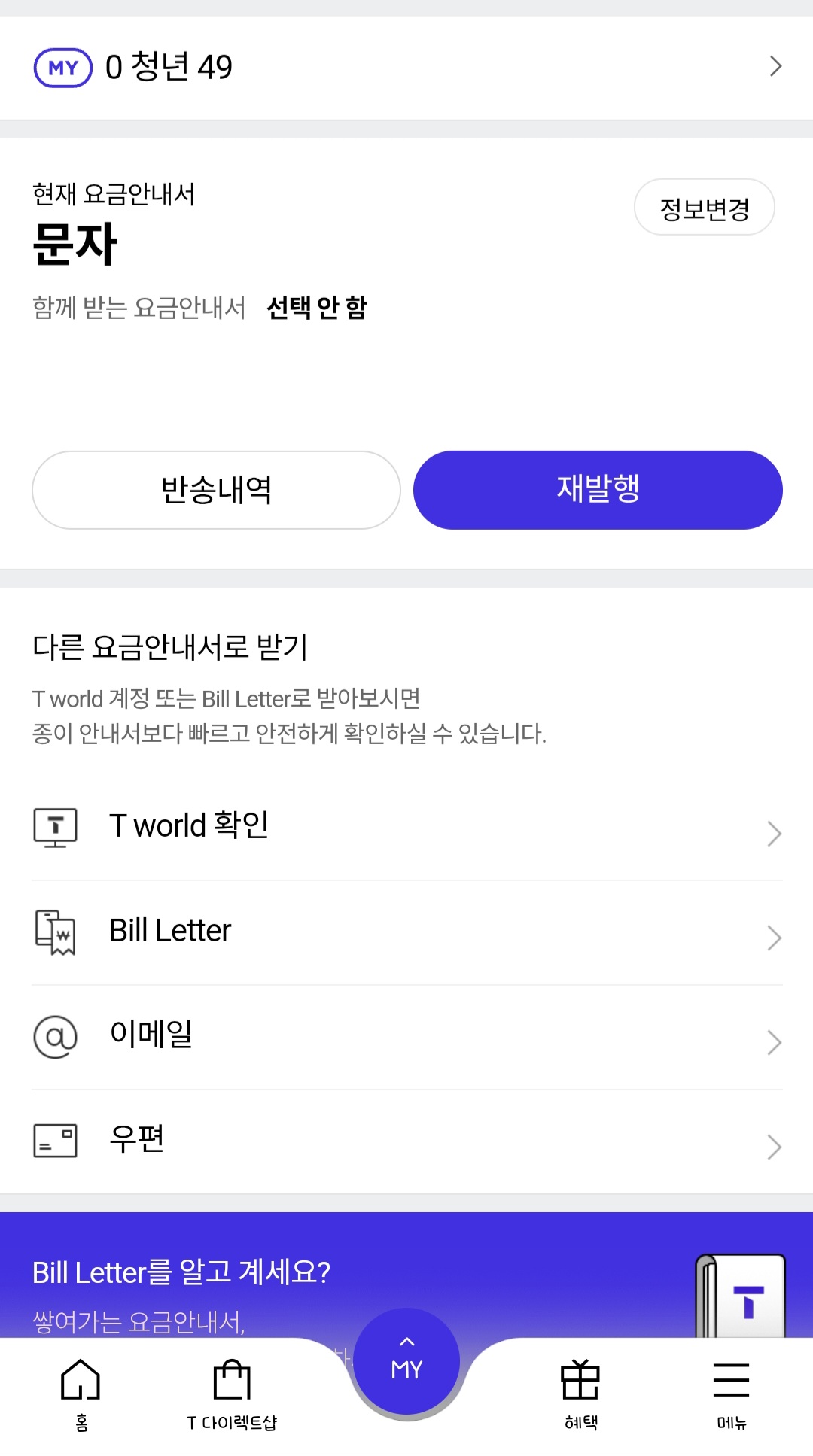Switch to T 다이렉트샵 tab
Image resolution: width=813 pixels, height=1456 pixels.
coord(232,1394)
